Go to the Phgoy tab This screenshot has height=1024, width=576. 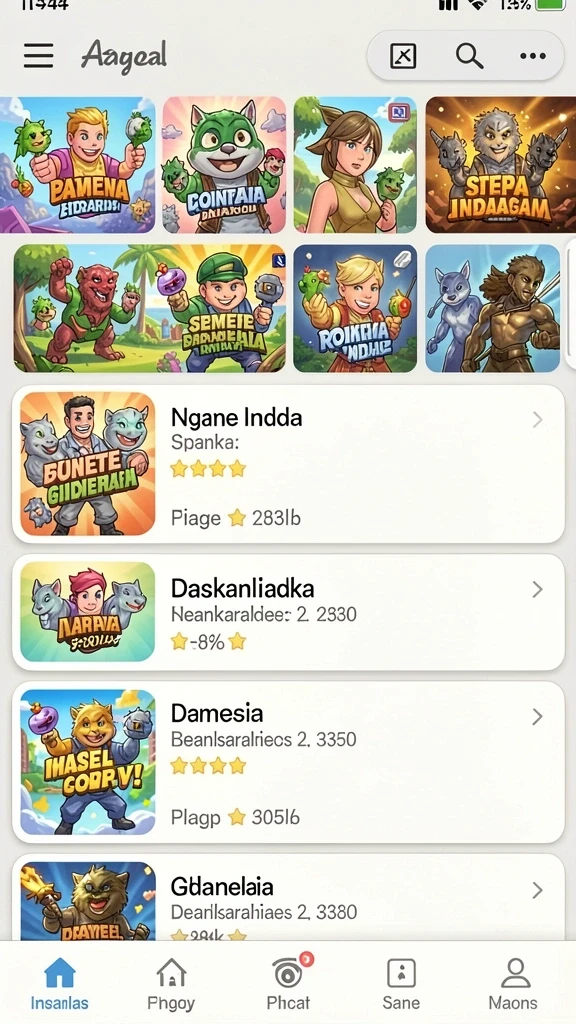[x=170, y=983]
